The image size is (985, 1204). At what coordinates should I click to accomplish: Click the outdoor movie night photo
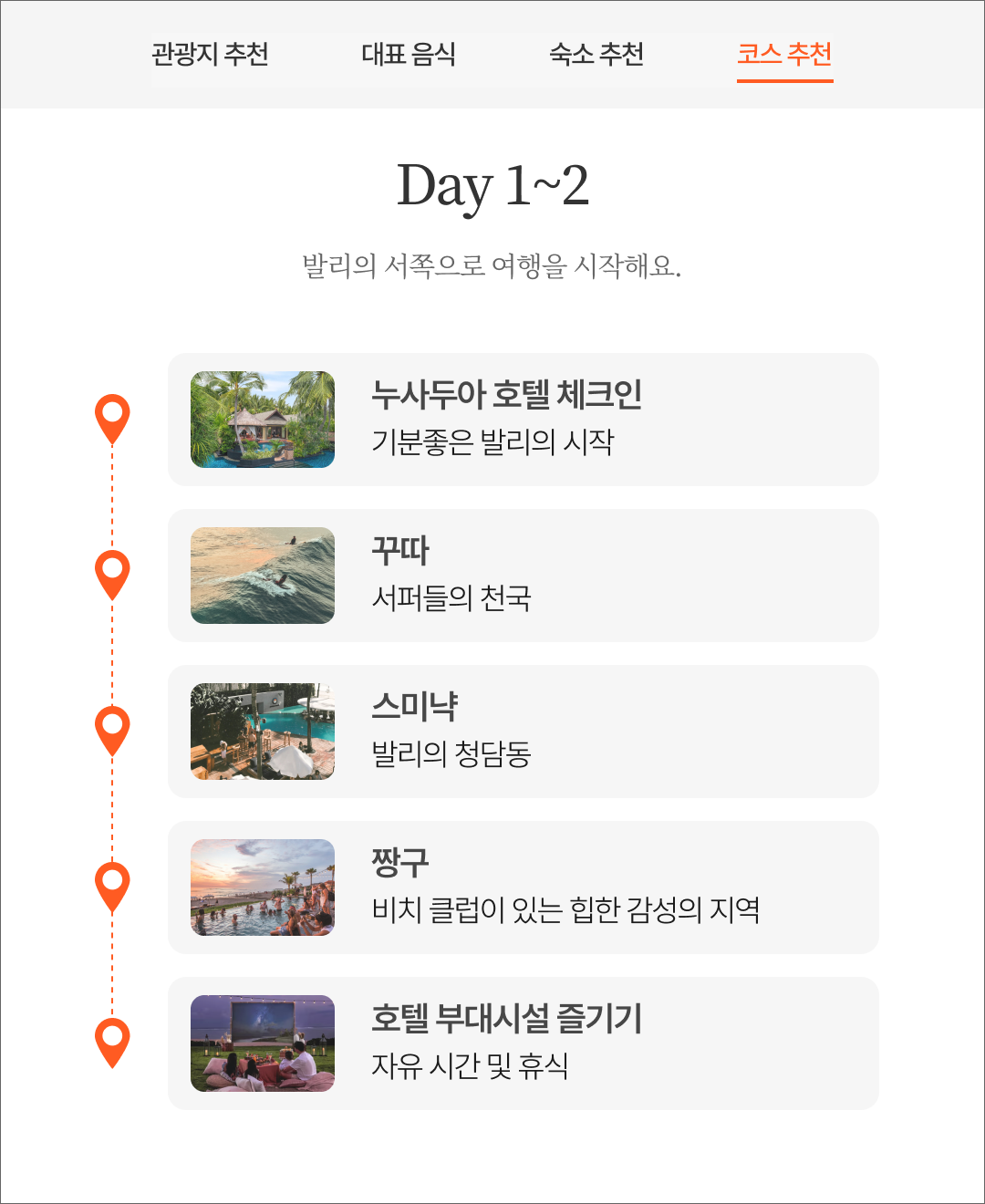(x=262, y=1043)
